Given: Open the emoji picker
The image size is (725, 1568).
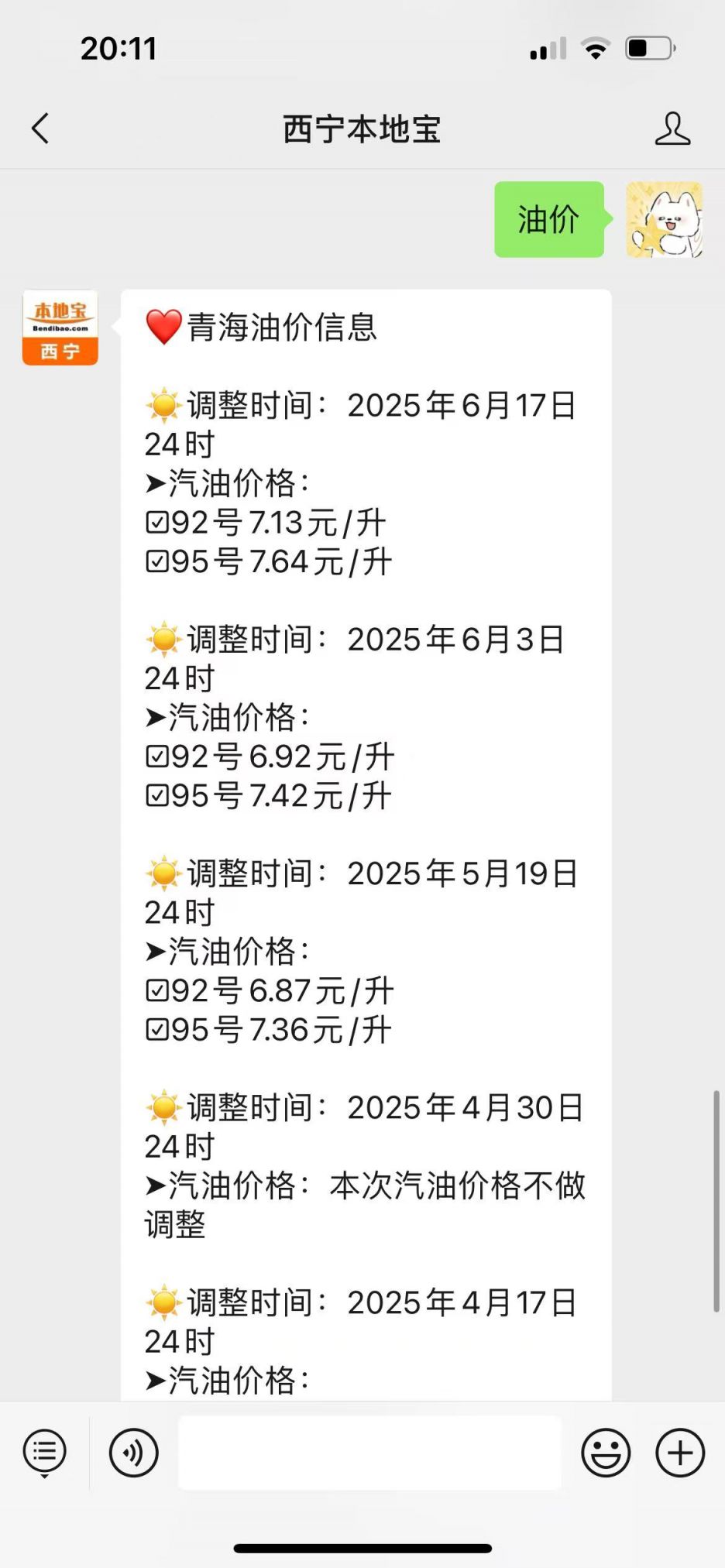Looking at the screenshot, I should [x=606, y=1453].
